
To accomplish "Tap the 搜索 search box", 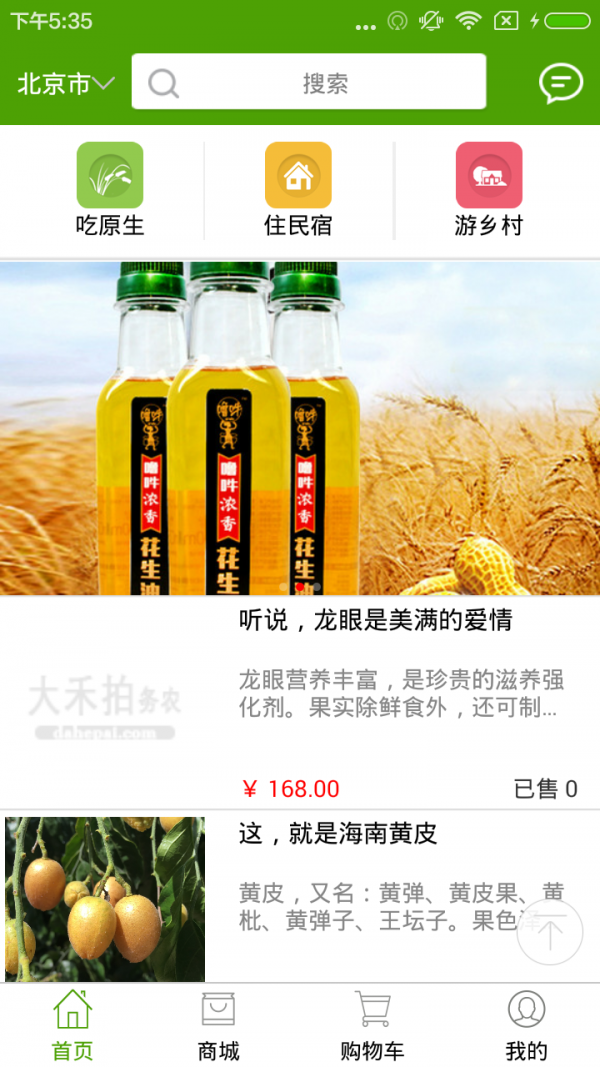I will [x=309, y=83].
